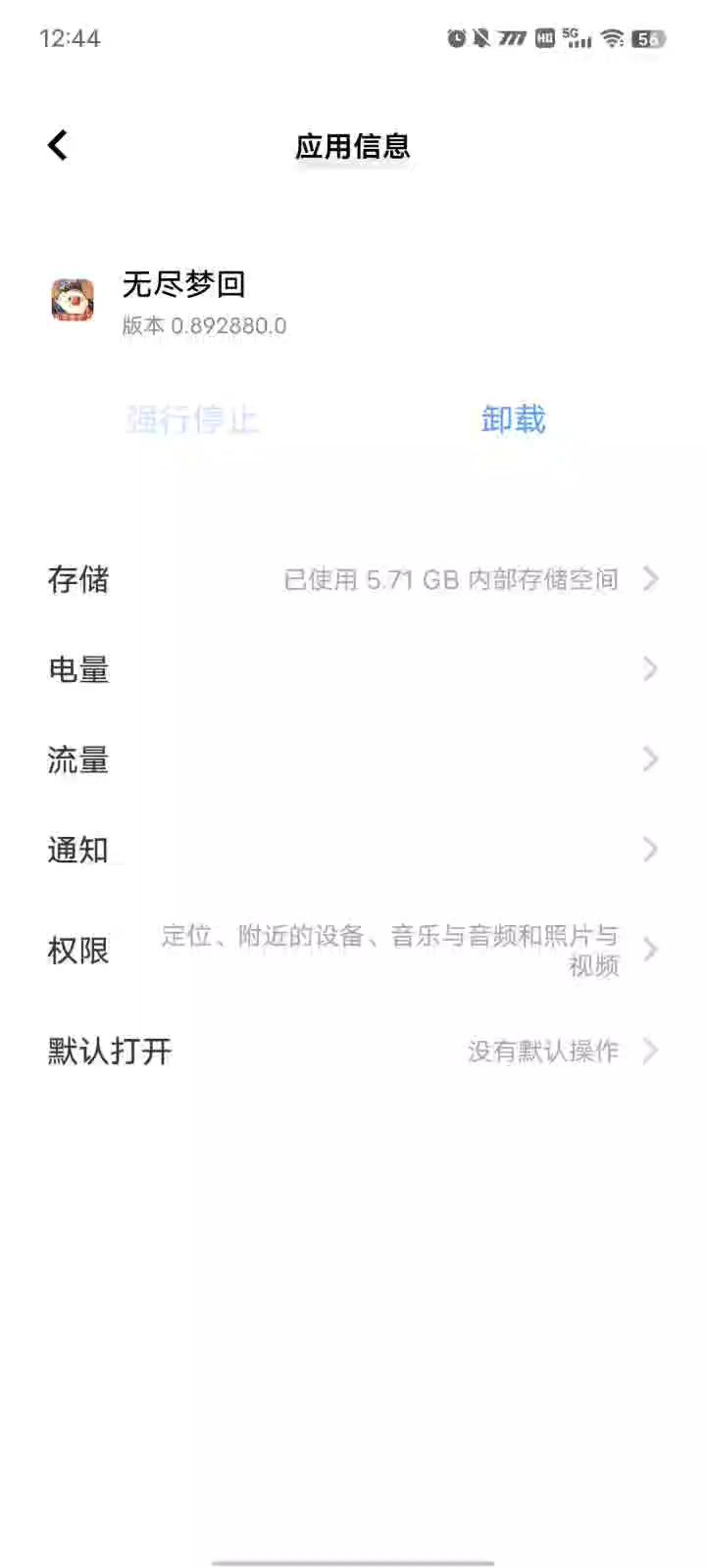View 流量 data usage settings
Viewport: 706px width, 1568px height.
[x=353, y=759]
